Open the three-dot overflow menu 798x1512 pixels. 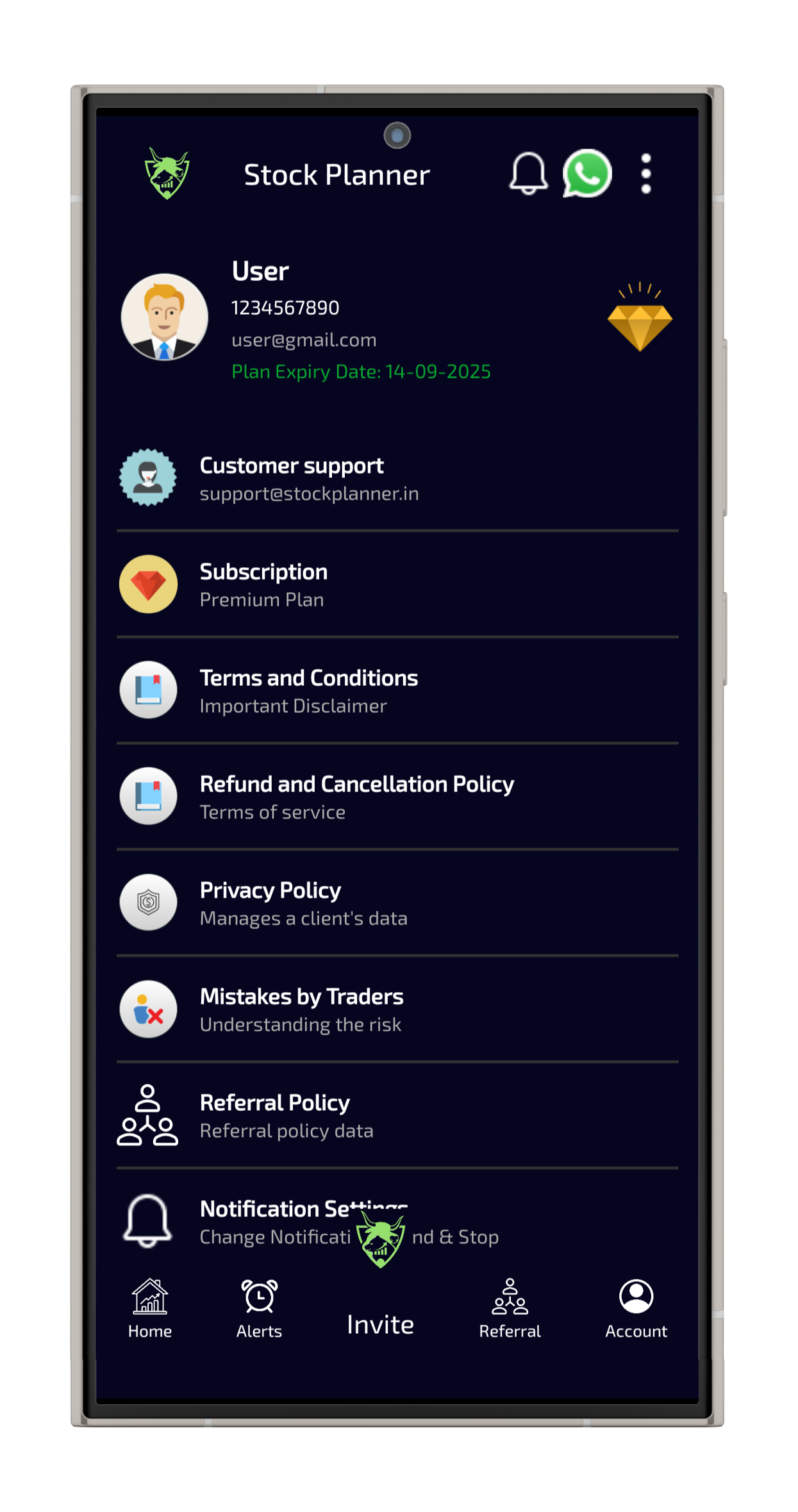(x=646, y=174)
